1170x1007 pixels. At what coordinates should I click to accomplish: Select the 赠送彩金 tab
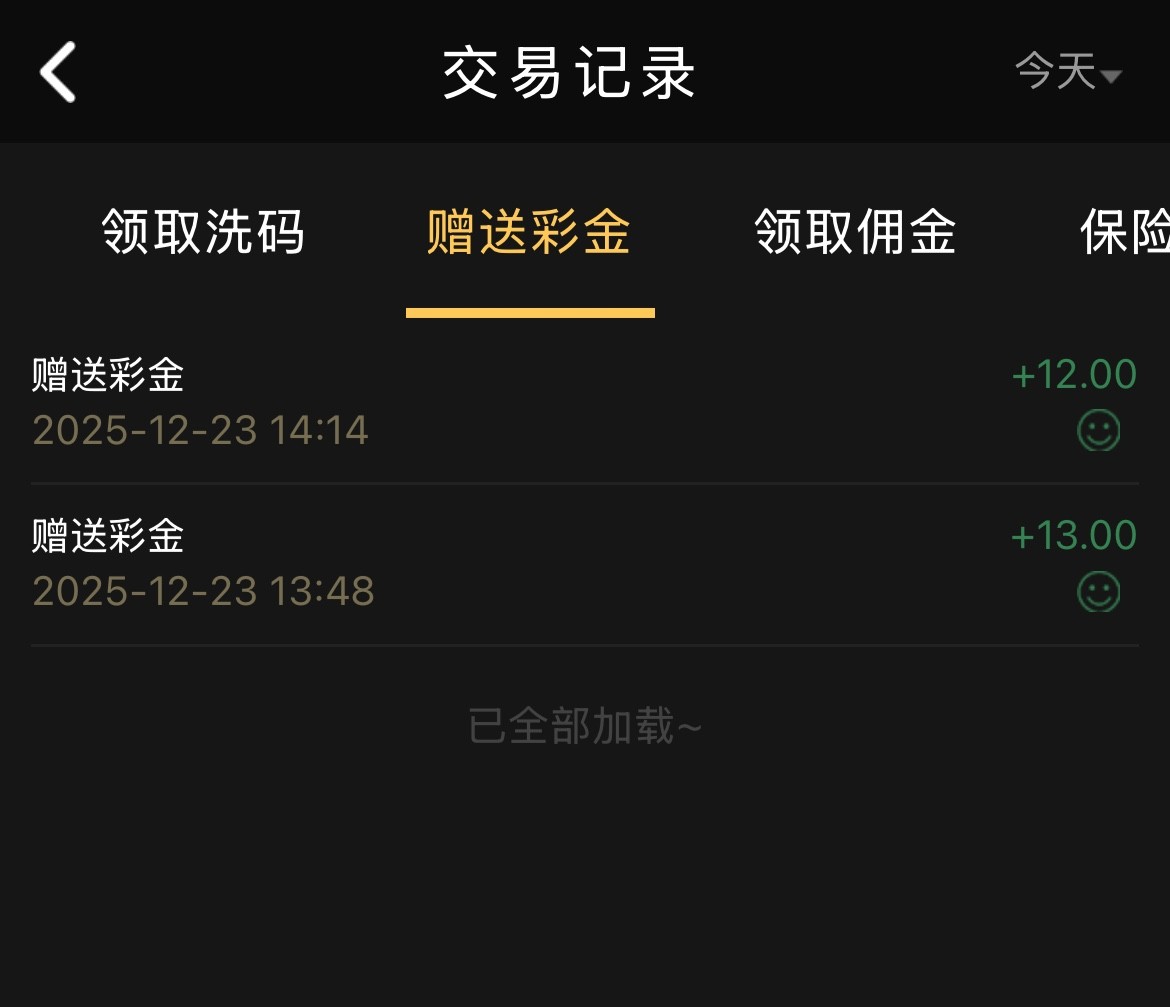pos(529,232)
